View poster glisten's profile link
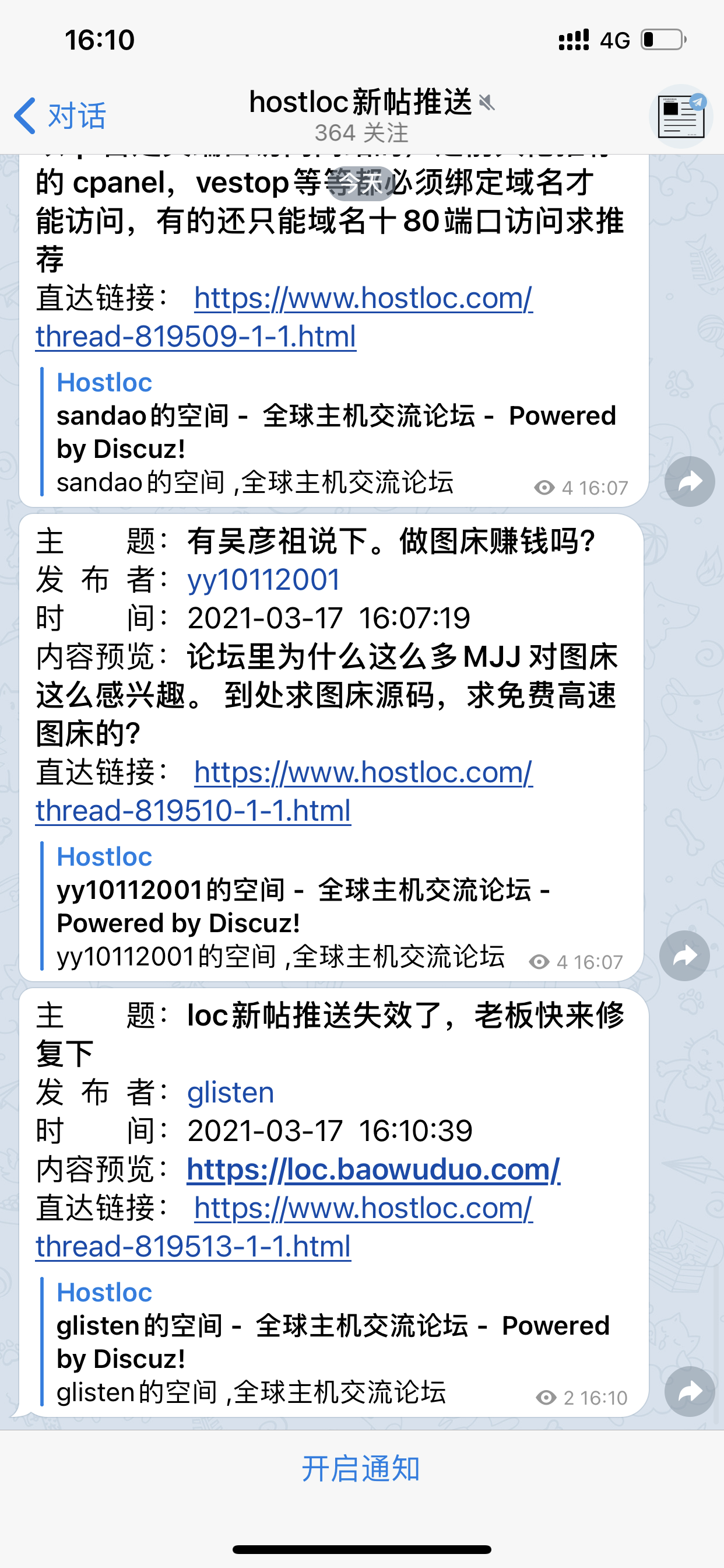The height and width of the screenshot is (1568, 724). pos(231,1093)
